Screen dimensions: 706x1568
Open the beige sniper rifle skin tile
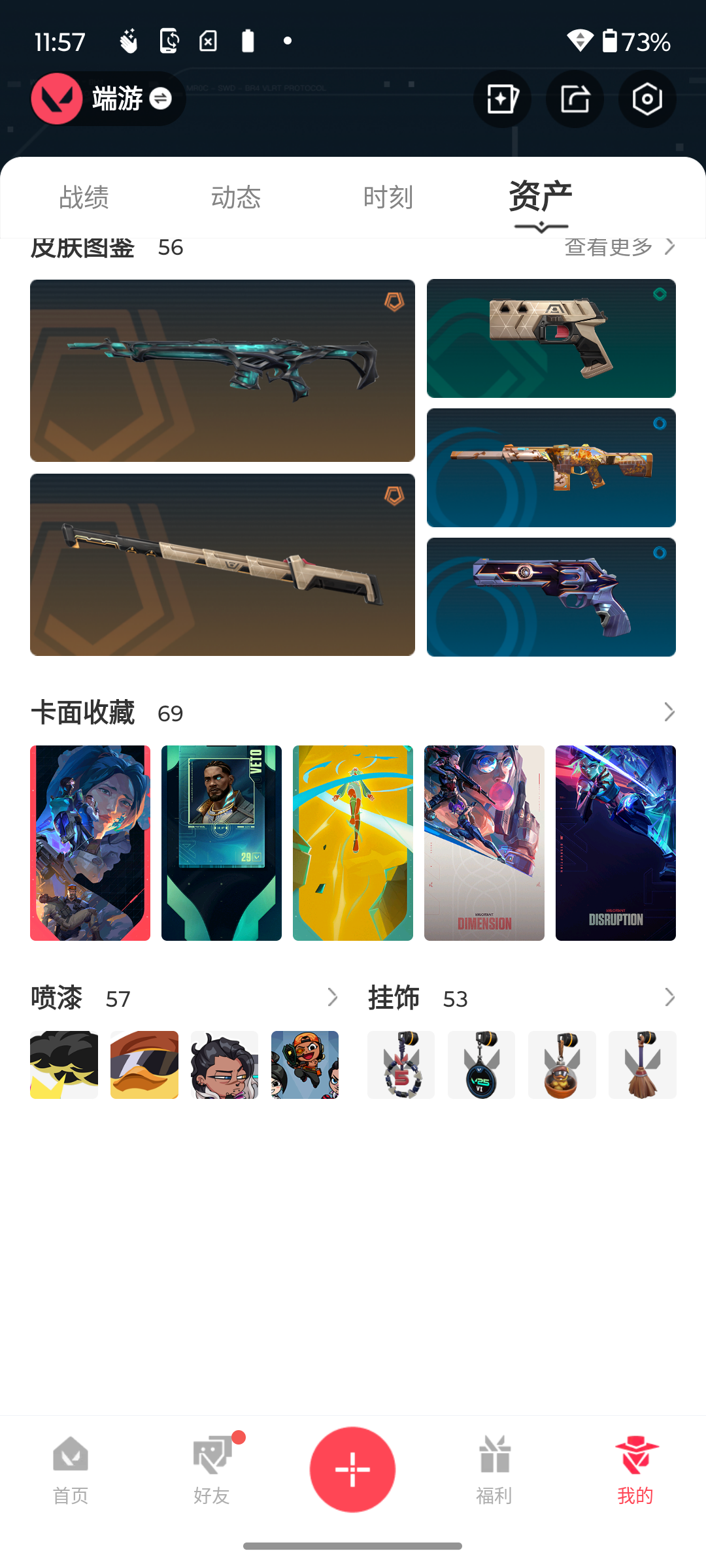tap(222, 564)
